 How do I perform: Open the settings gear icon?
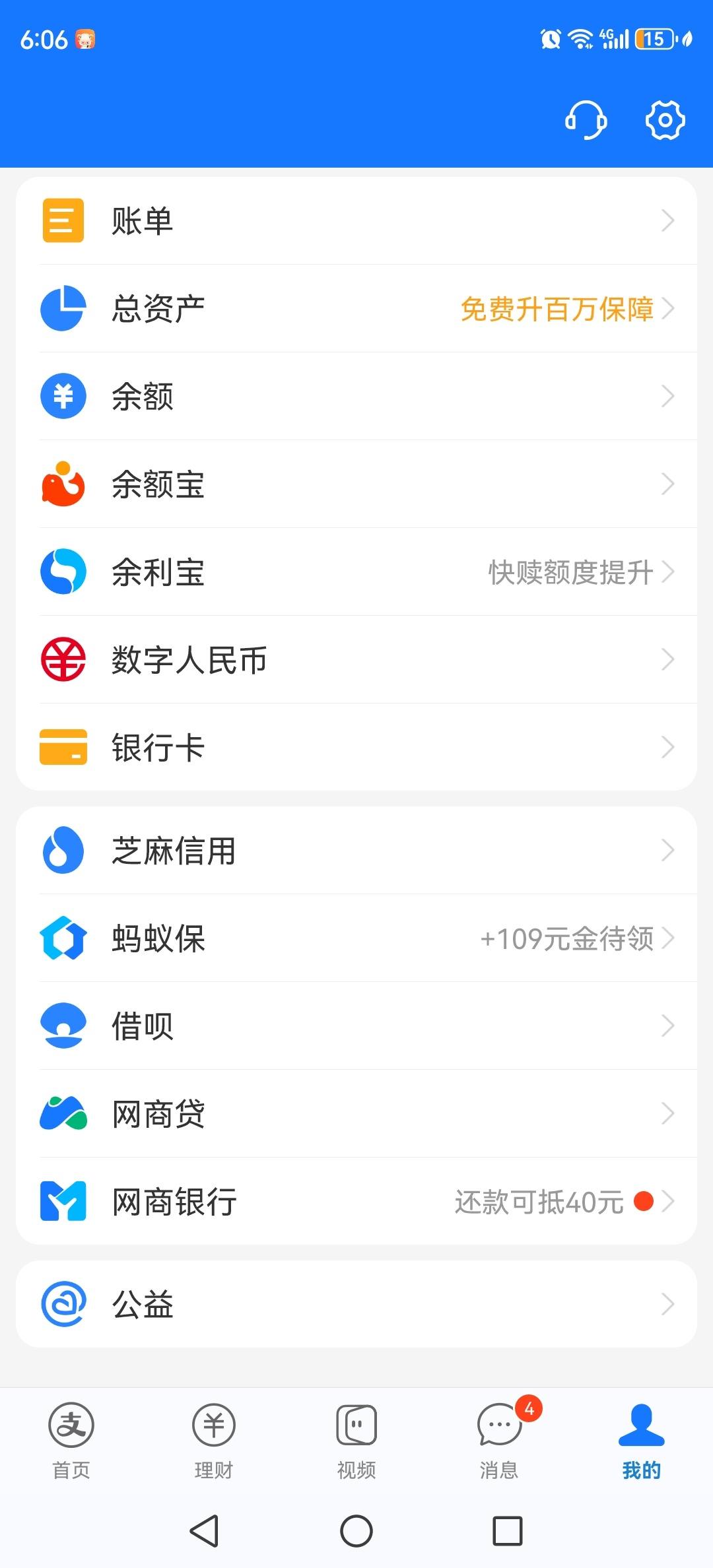[x=665, y=120]
